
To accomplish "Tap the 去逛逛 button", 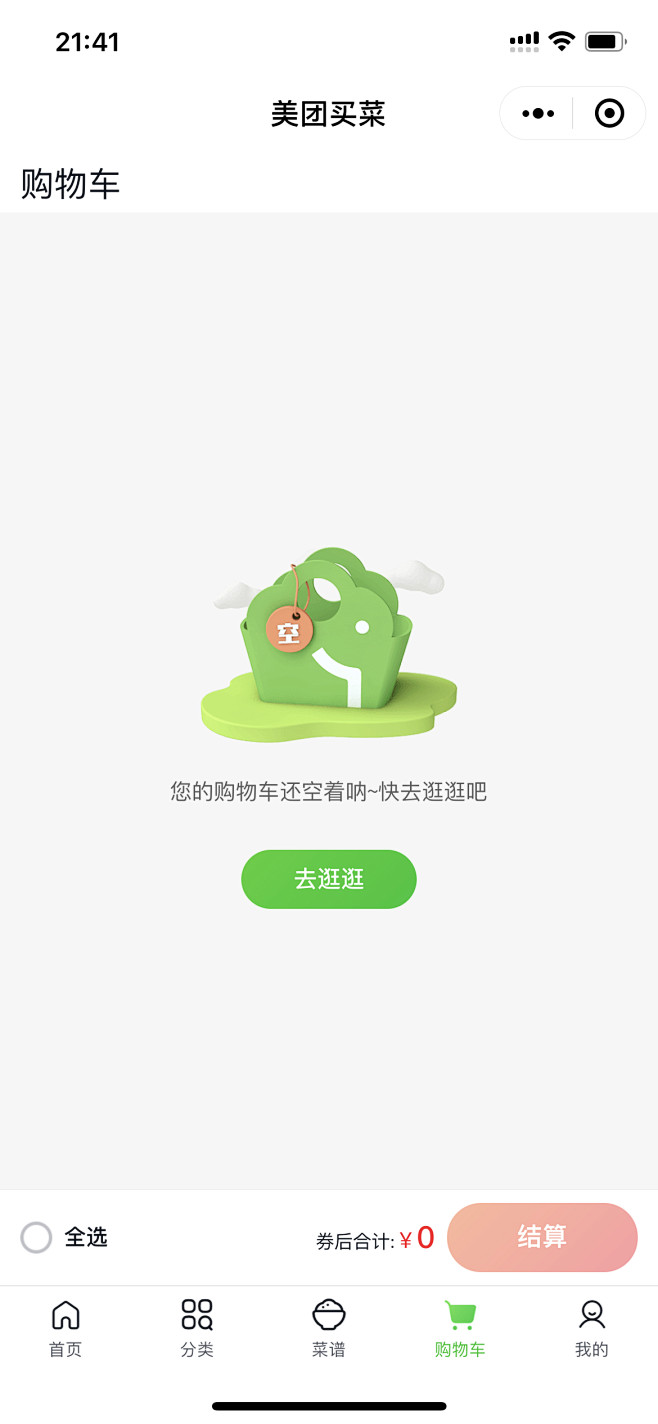I will 329,879.
